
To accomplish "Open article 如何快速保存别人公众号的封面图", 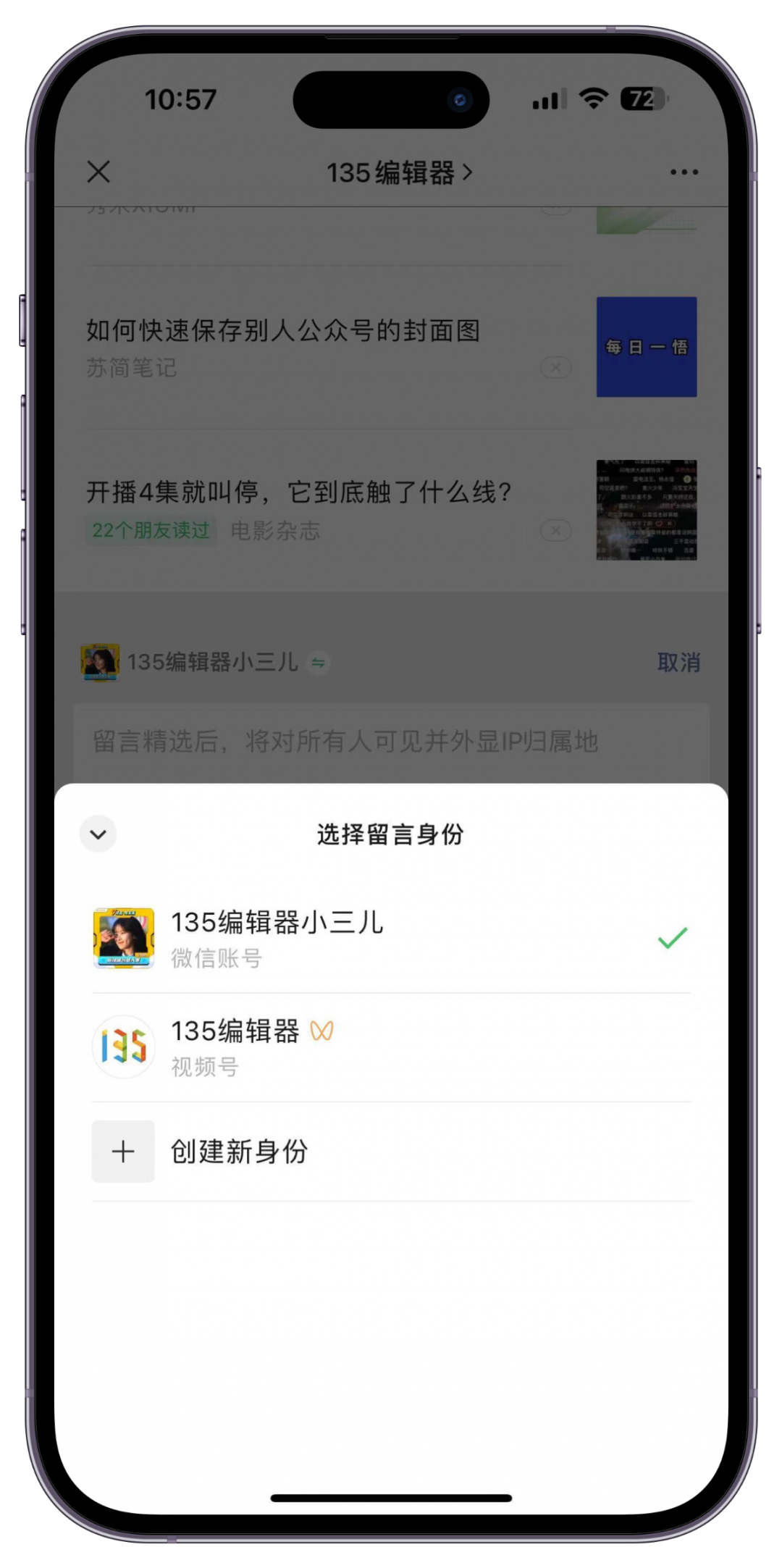I will click(x=283, y=331).
